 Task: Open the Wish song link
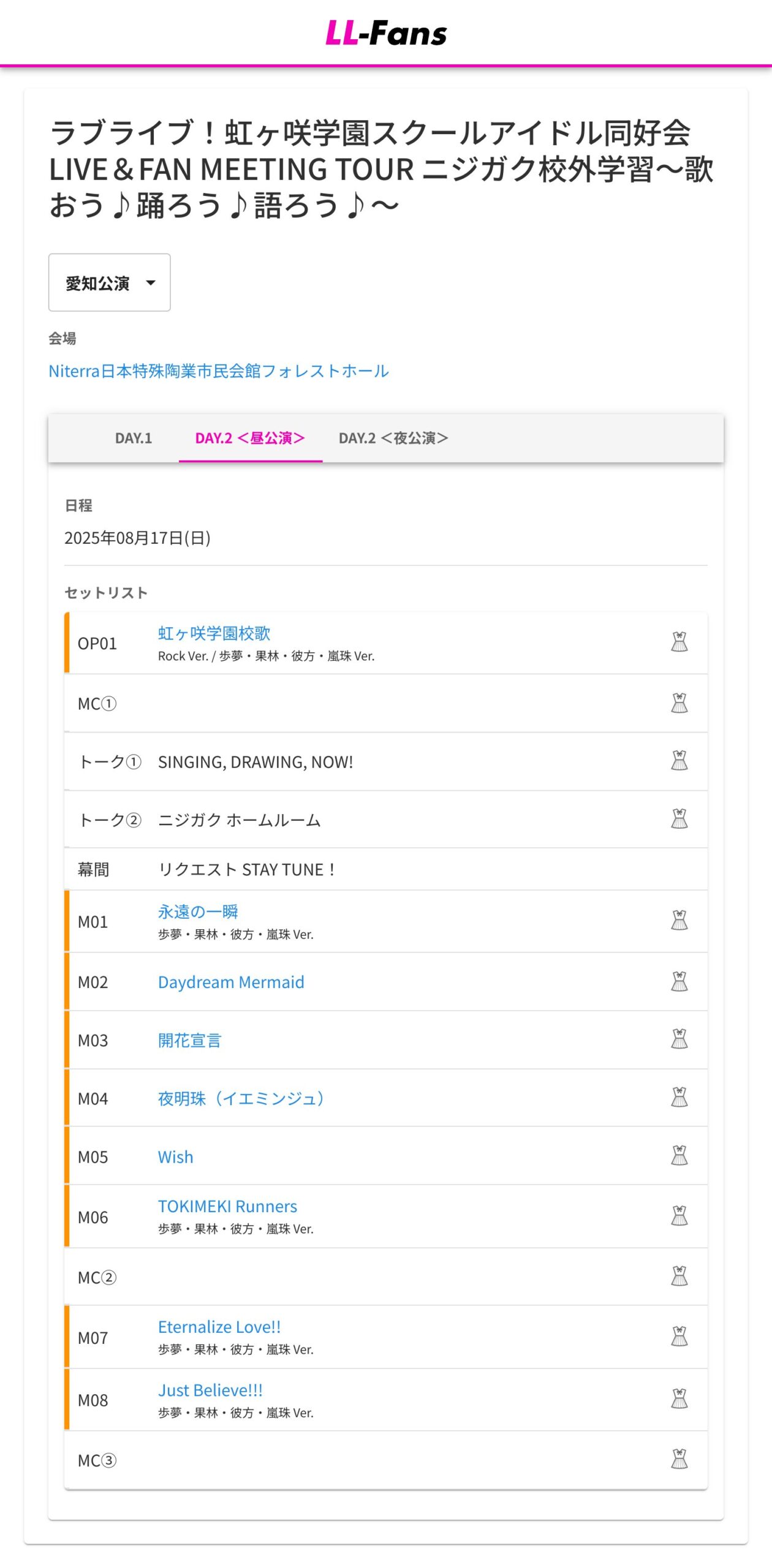(x=175, y=1156)
